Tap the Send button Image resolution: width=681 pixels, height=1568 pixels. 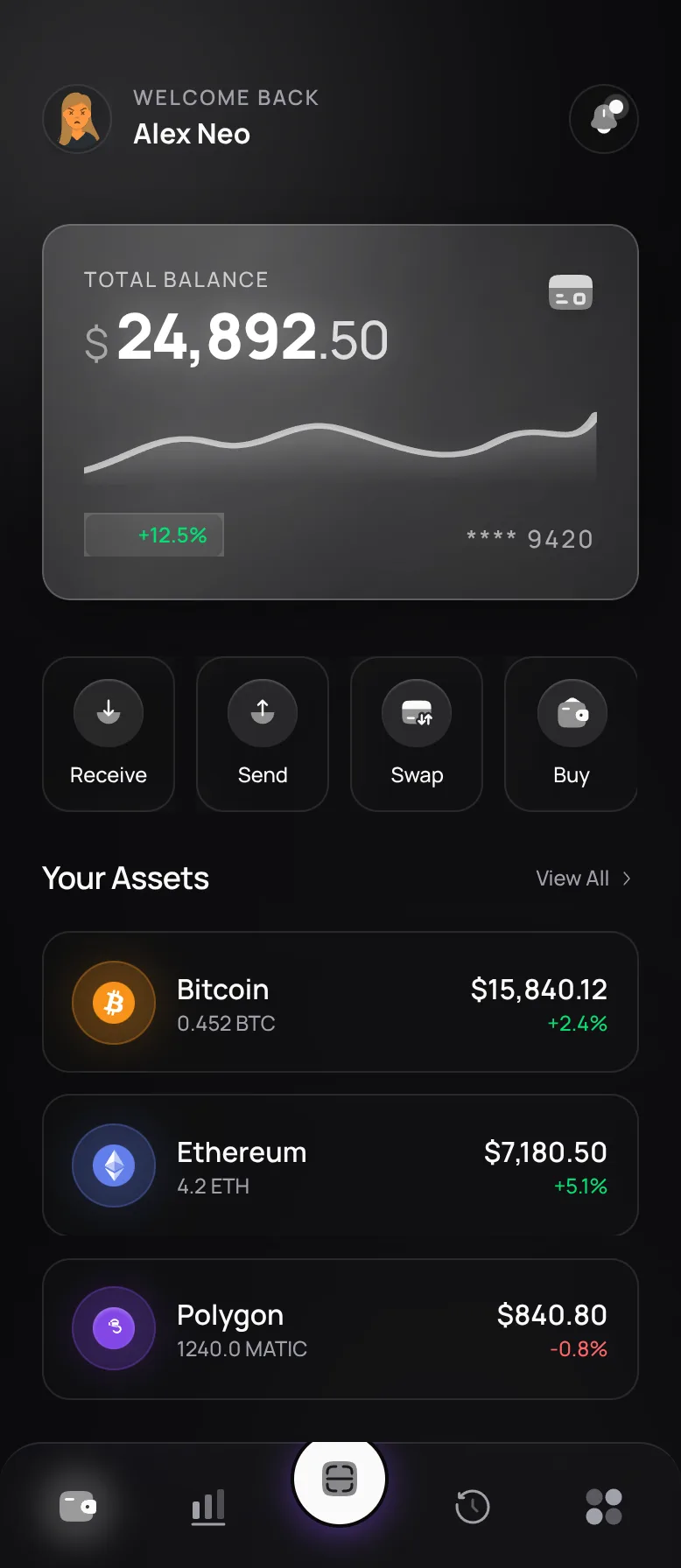click(x=263, y=733)
